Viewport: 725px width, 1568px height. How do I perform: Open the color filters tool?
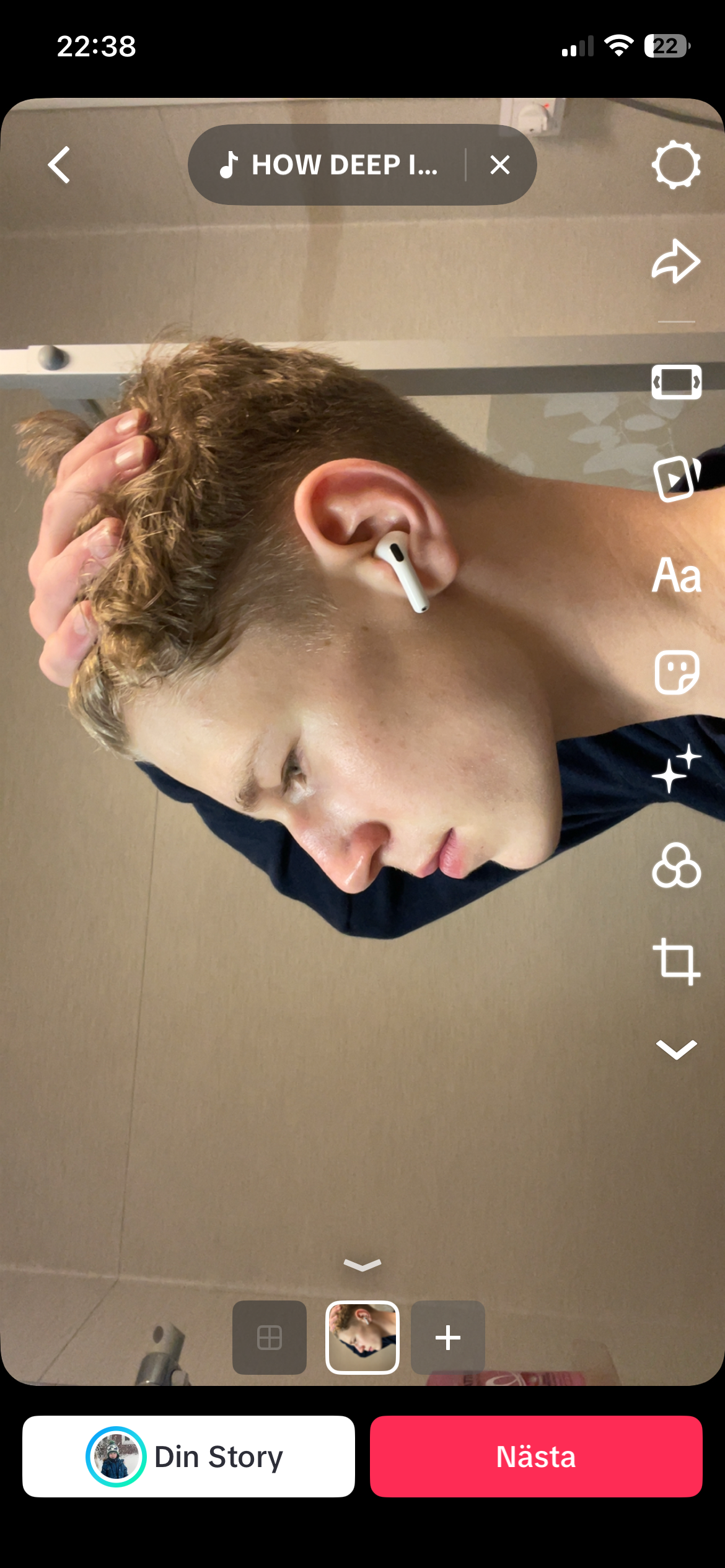(676, 866)
